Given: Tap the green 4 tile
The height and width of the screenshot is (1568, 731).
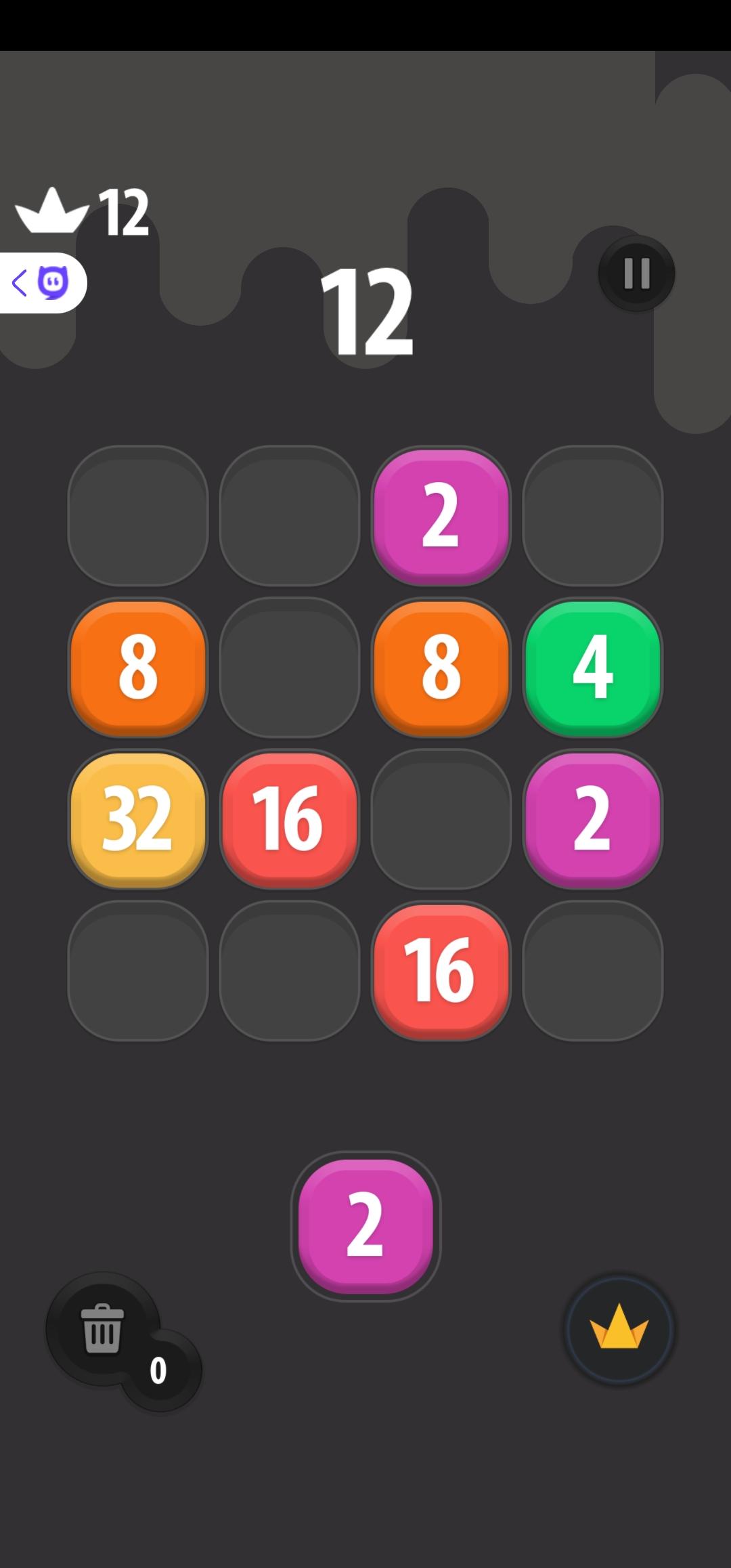Looking at the screenshot, I should (593, 667).
